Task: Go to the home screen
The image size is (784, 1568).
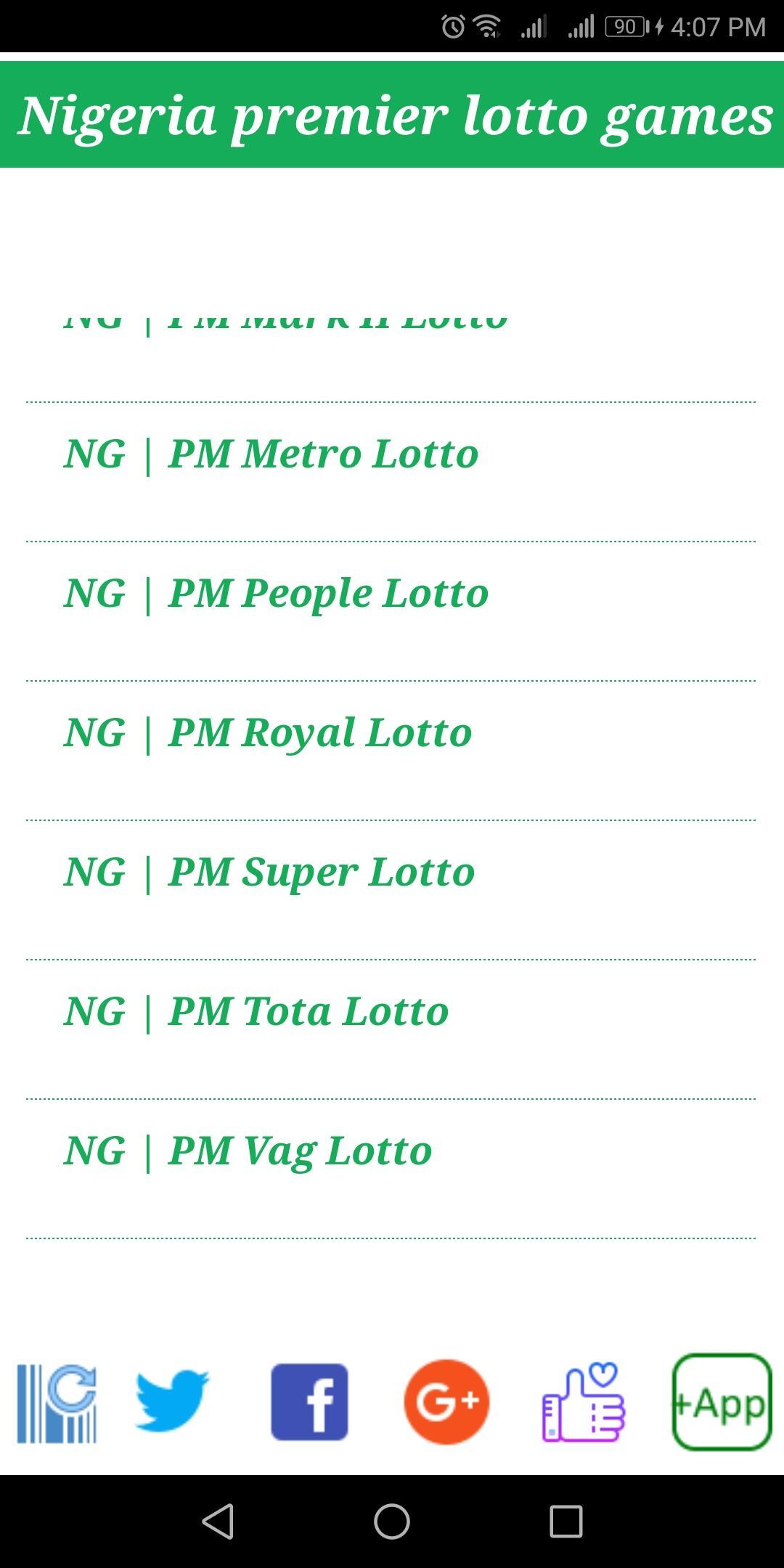Action: [x=392, y=1521]
